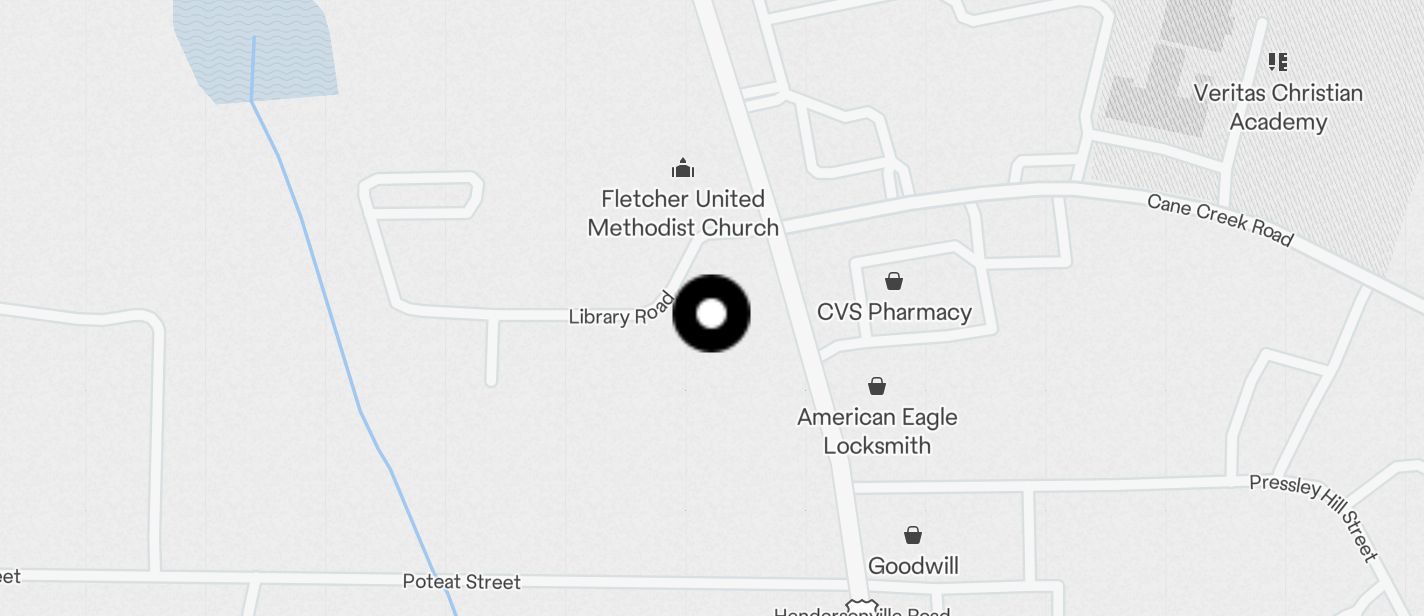Open the Goodwill shop marker
This screenshot has width=1424, height=616.
click(x=913, y=536)
